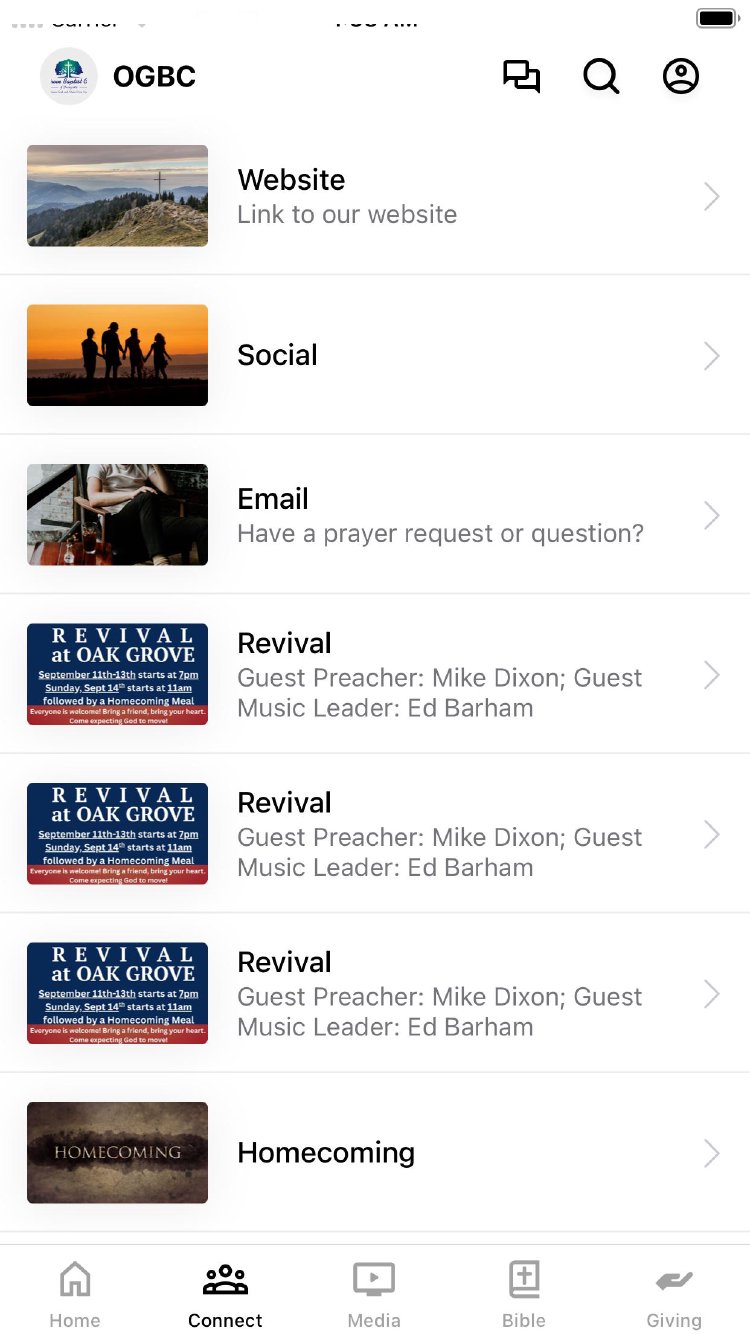Switch to the Giving tab
This screenshot has width=750, height=1334.
[674, 1294]
